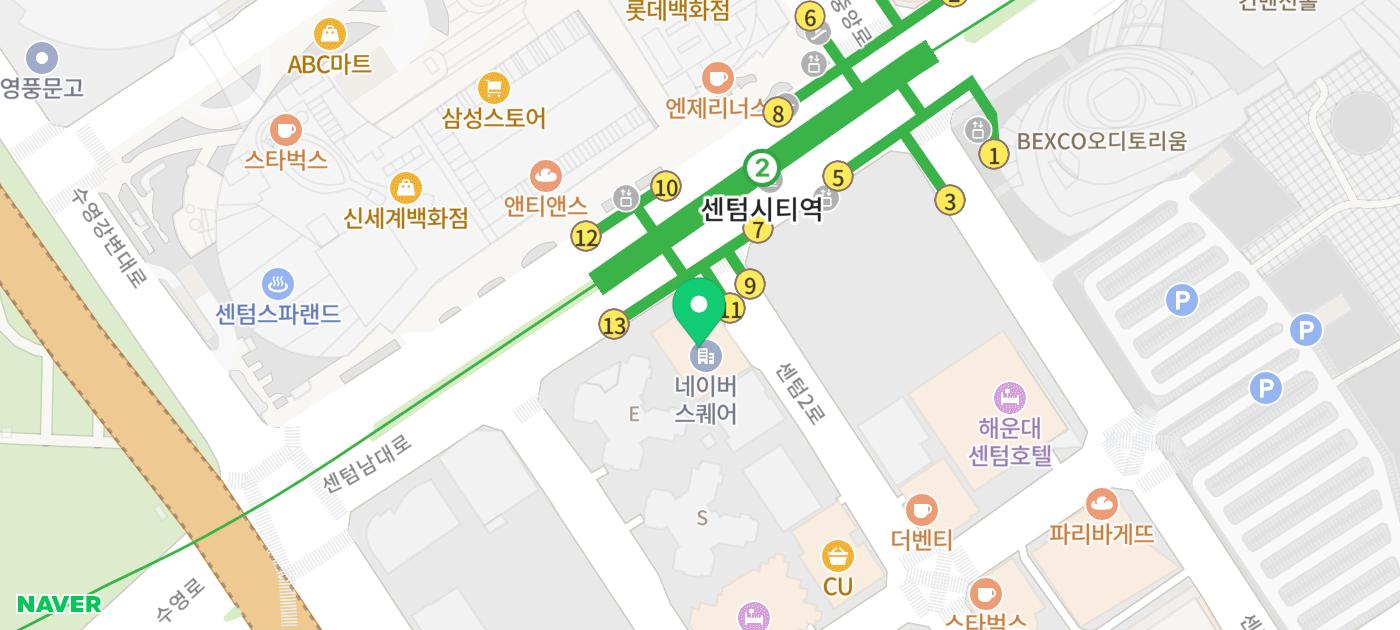1400x630 pixels.
Task: Tap the 삼성스토어 store marker
Action: tap(493, 88)
